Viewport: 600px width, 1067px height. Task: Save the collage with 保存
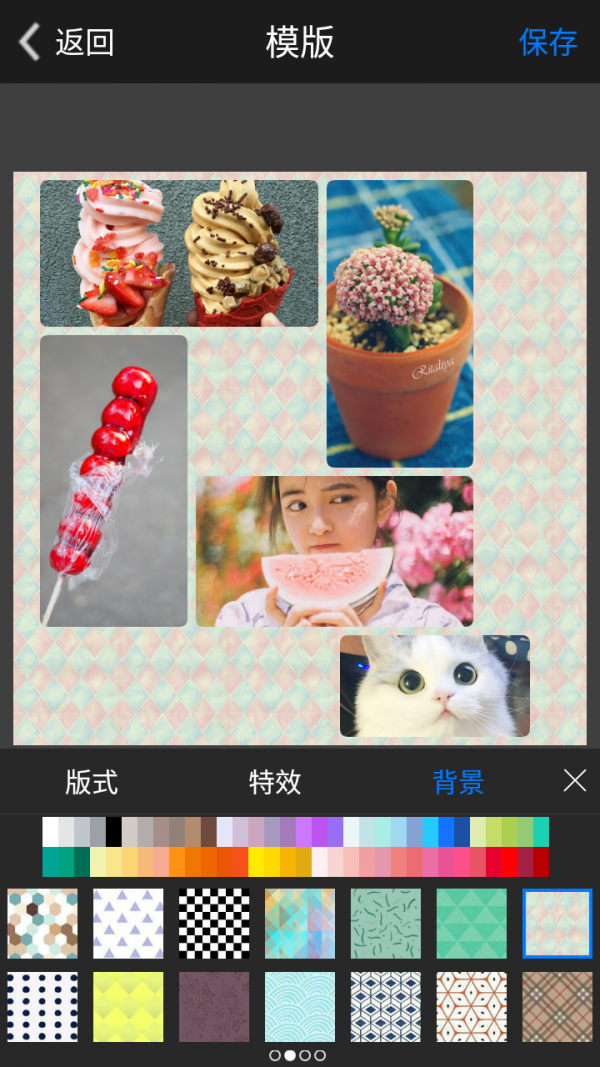[x=548, y=42]
